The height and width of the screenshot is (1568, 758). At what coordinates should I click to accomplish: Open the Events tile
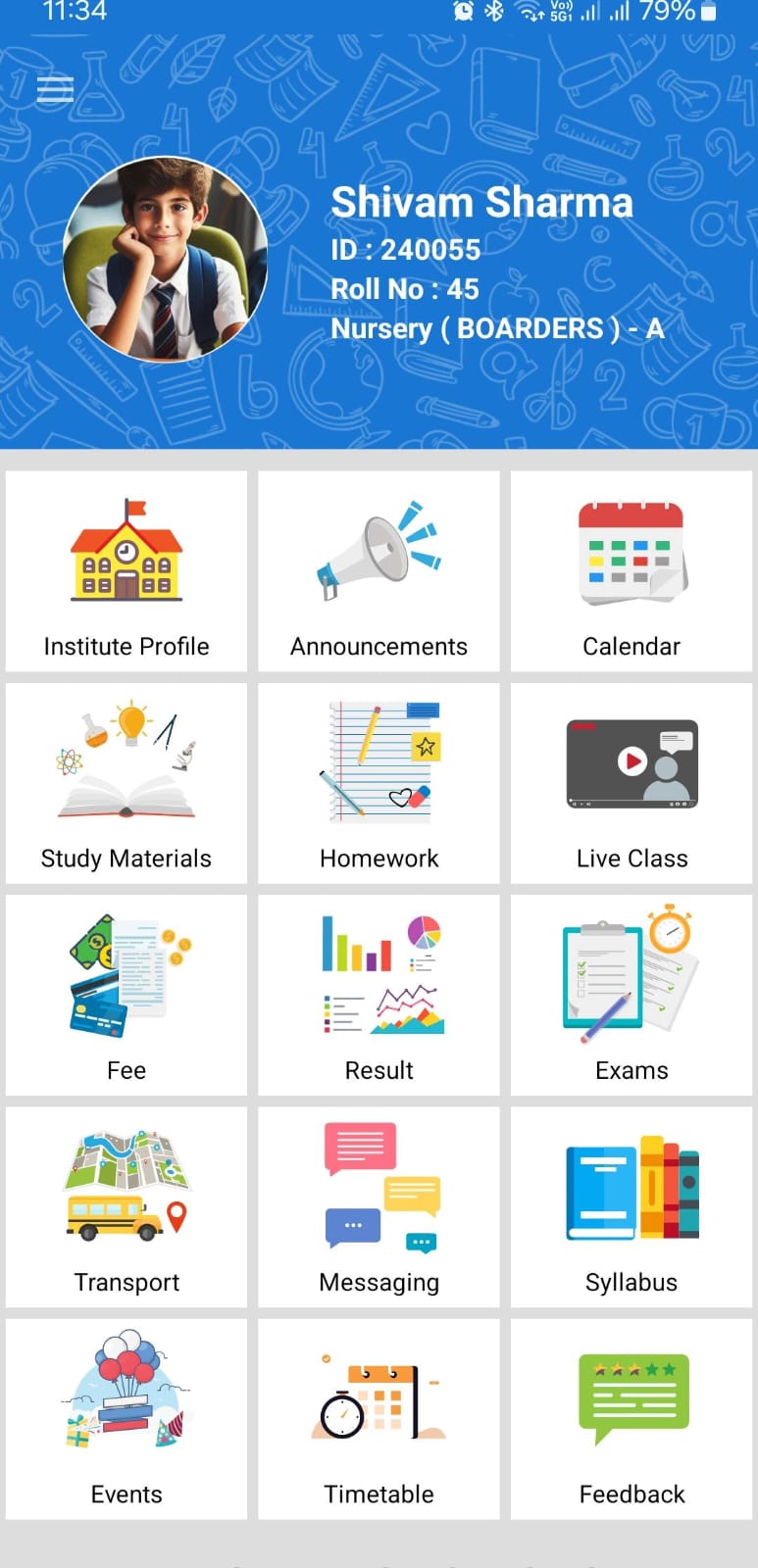click(x=126, y=1419)
